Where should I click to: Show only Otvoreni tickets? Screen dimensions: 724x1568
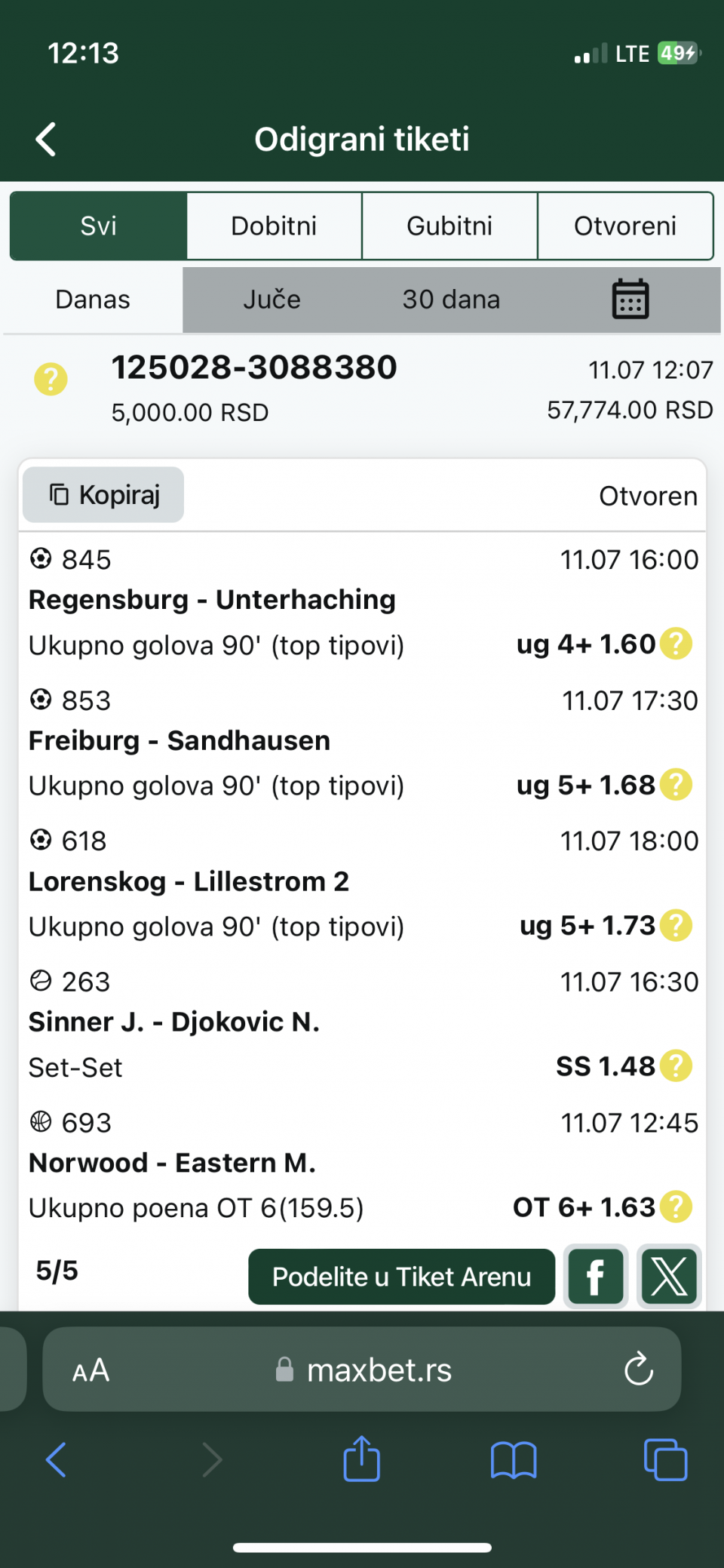(x=625, y=226)
